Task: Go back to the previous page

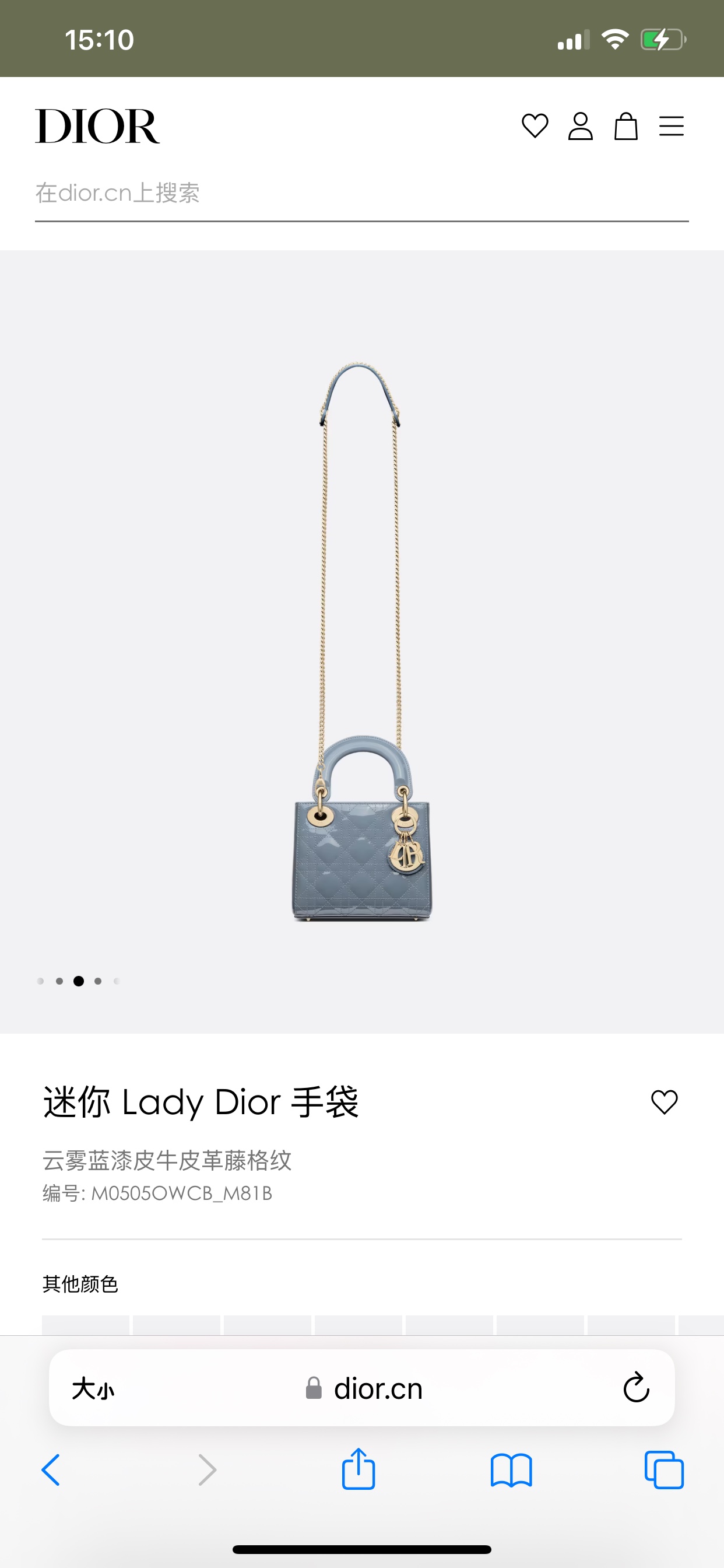Action: pos(51,1470)
